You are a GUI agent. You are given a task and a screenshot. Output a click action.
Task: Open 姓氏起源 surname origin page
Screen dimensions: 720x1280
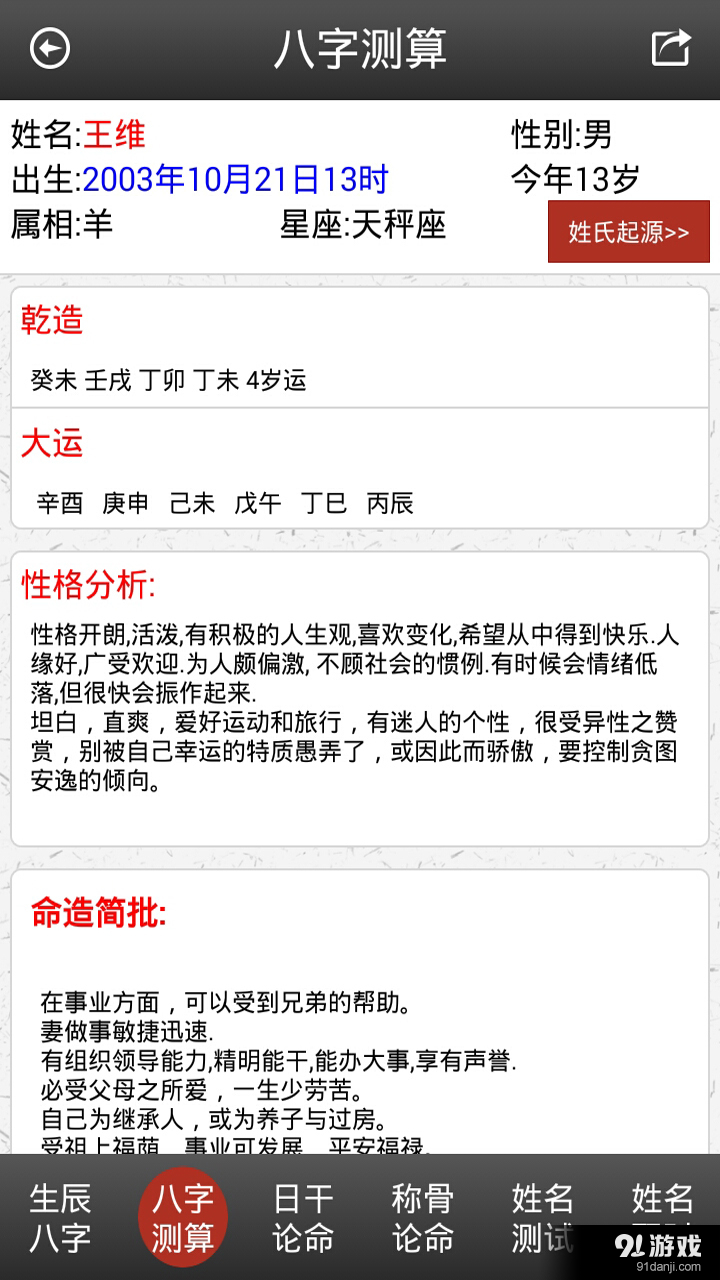coord(629,232)
